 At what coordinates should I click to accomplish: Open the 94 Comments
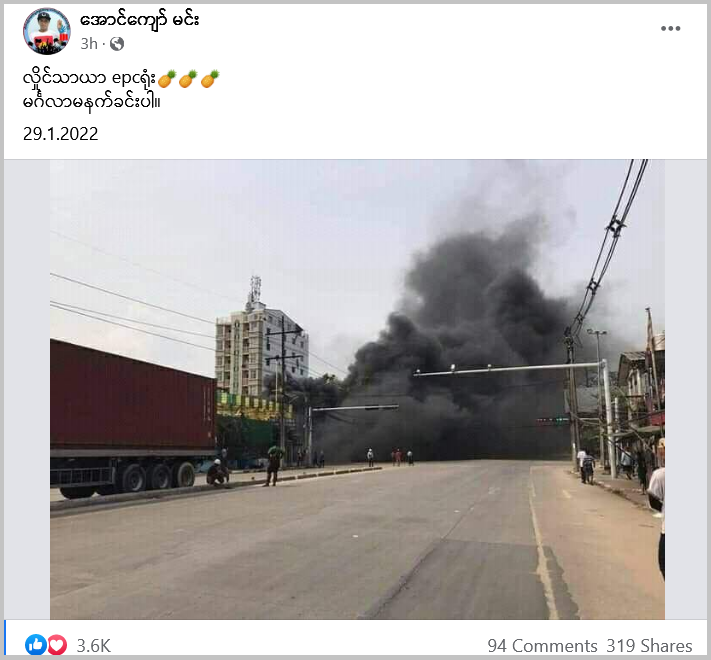[x=542, y=645]
